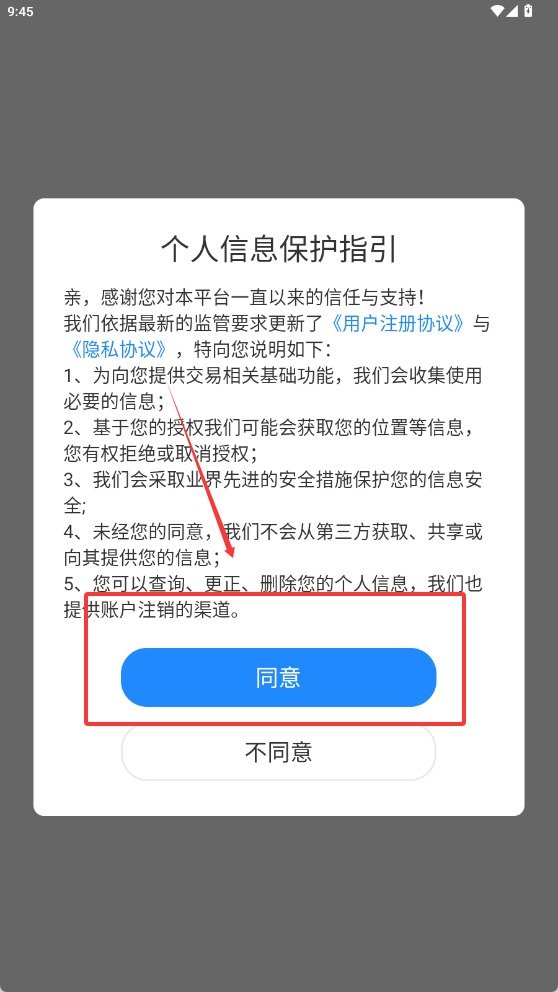The image size is (558, 992).
Task: Tap the 同意 button
Action: (x=278, y=677)
